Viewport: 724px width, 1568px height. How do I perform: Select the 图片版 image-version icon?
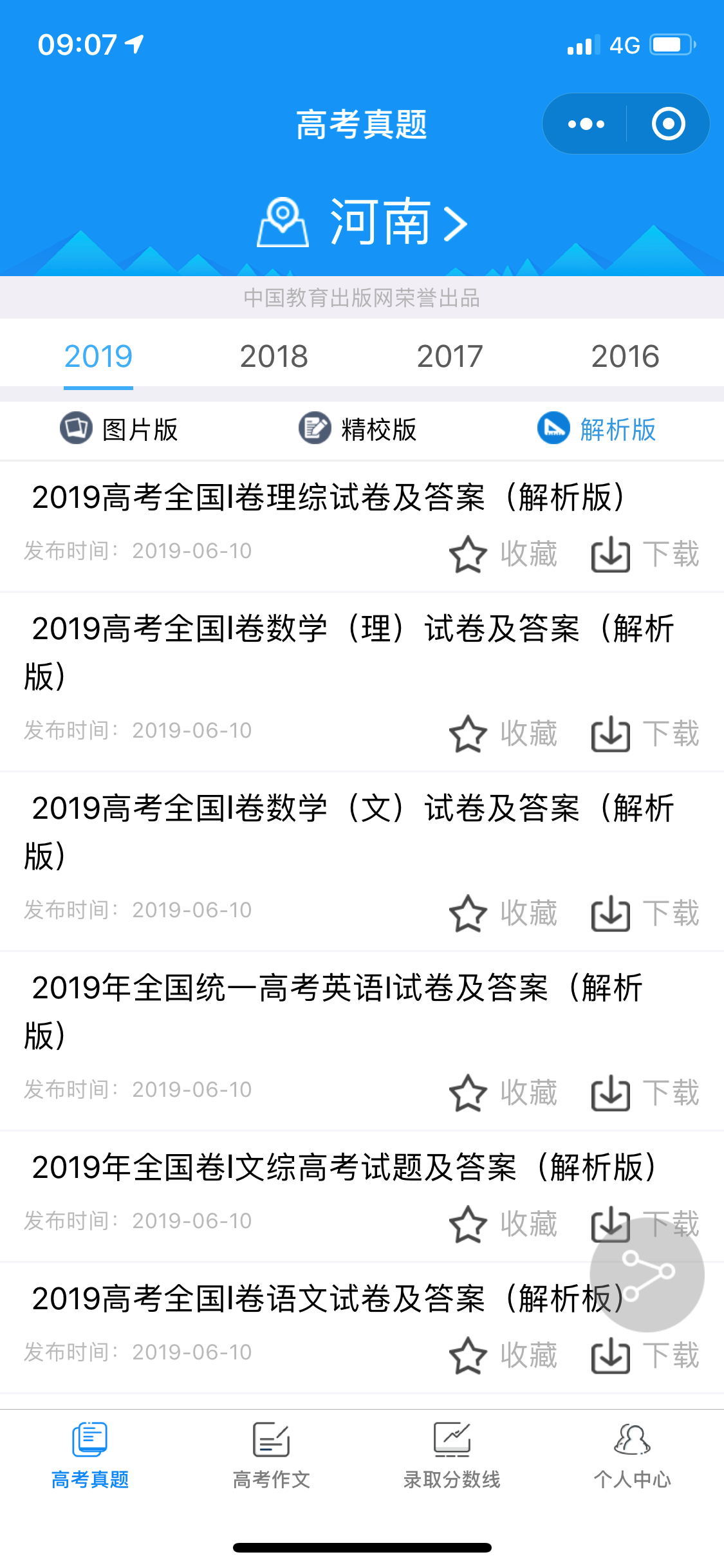click(77, 429)
